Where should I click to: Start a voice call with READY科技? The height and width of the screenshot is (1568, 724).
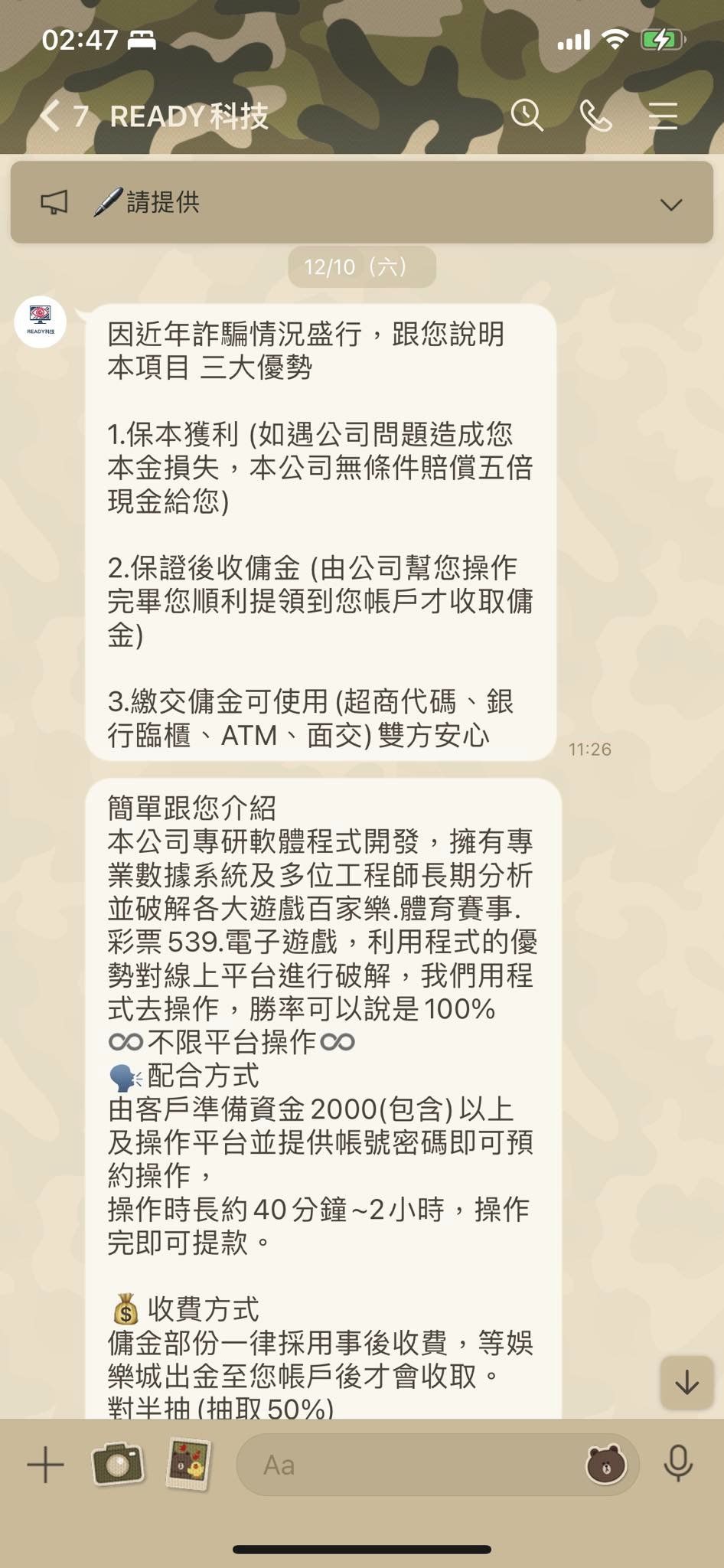pos(595,116)
